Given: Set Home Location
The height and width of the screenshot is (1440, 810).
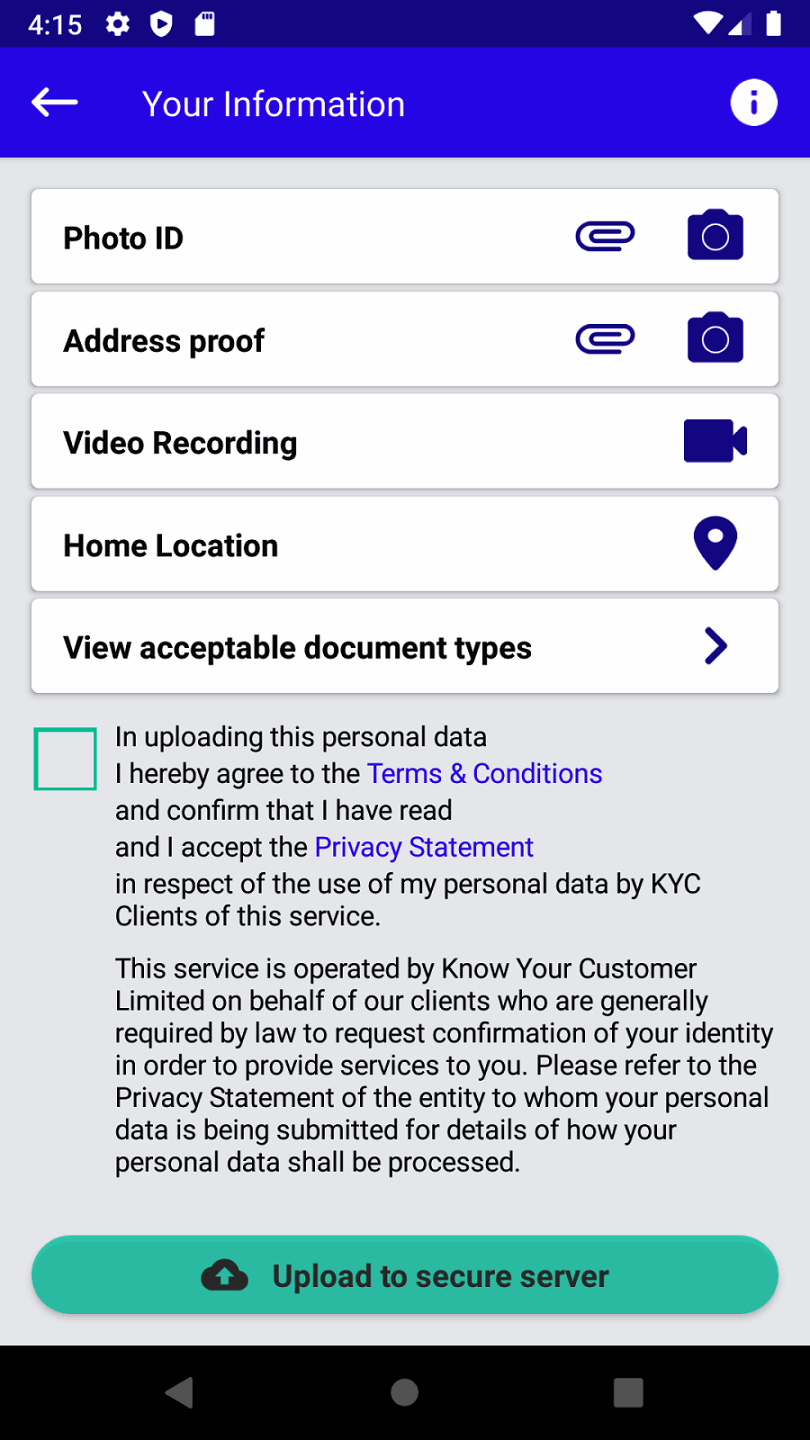Looking at the screenshot, I should 715,545.
